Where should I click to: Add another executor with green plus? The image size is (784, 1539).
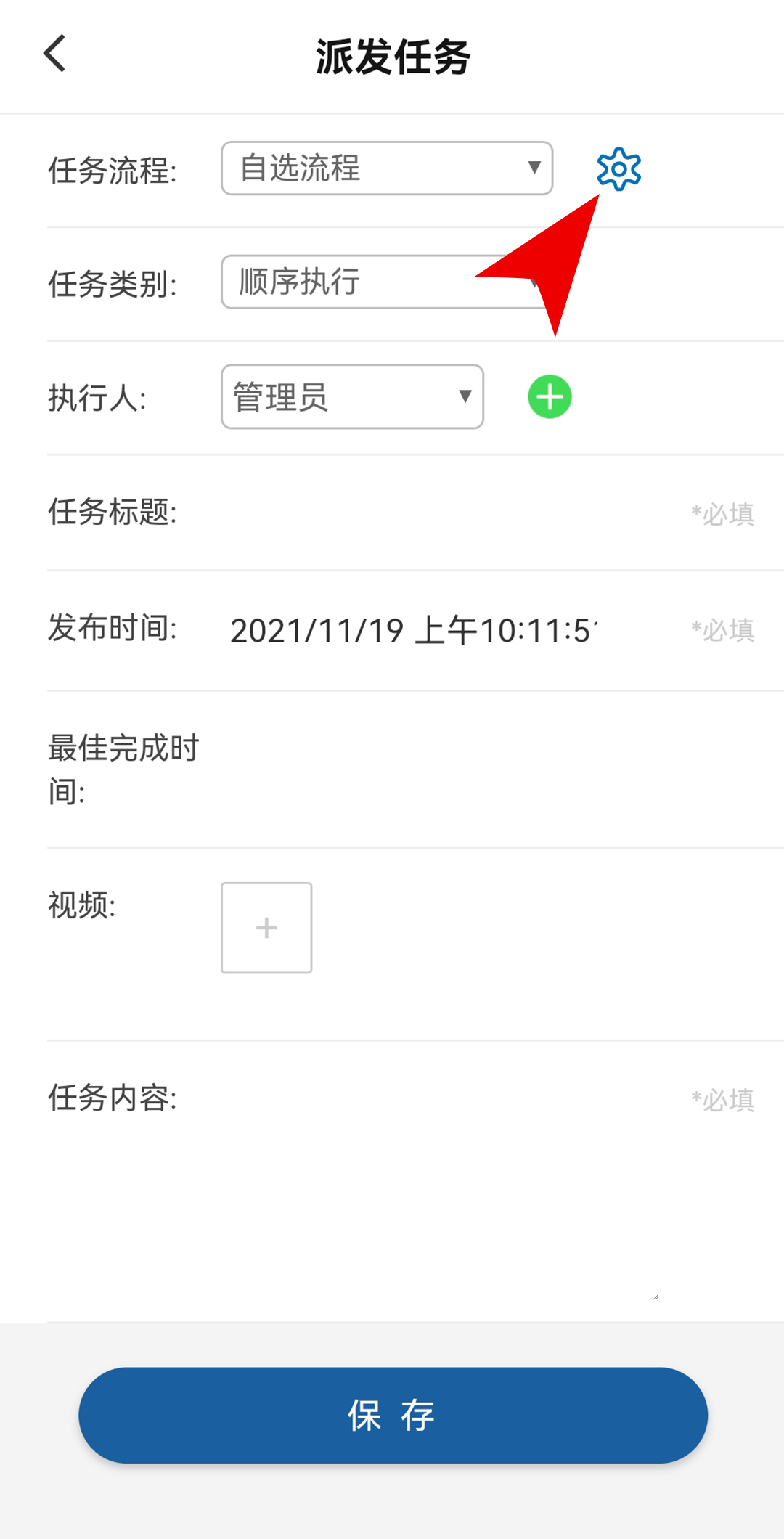pyautogui.click(x=550, y=396)
